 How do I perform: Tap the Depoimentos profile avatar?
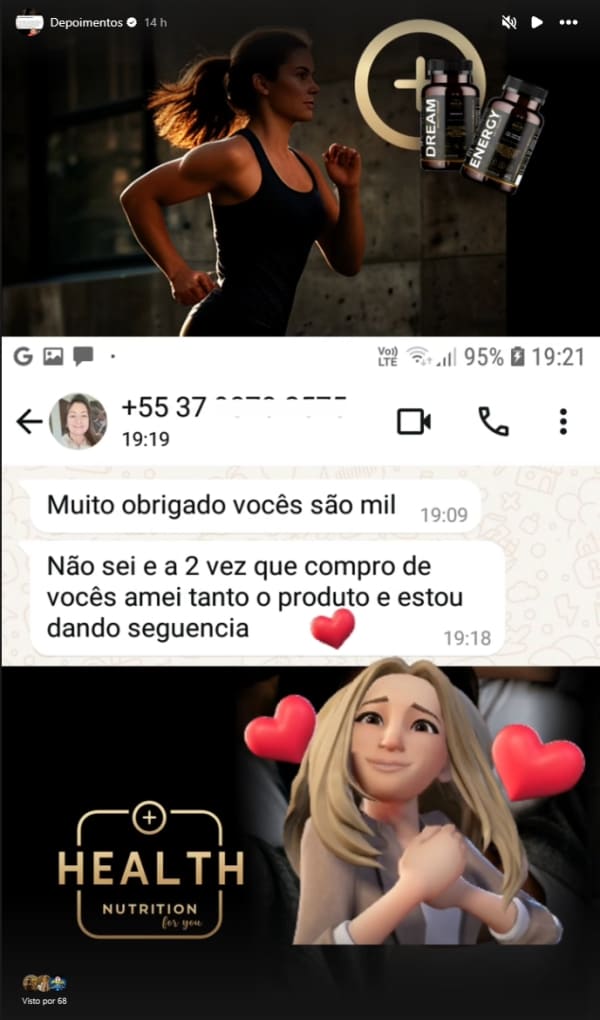tap(30, 21)
